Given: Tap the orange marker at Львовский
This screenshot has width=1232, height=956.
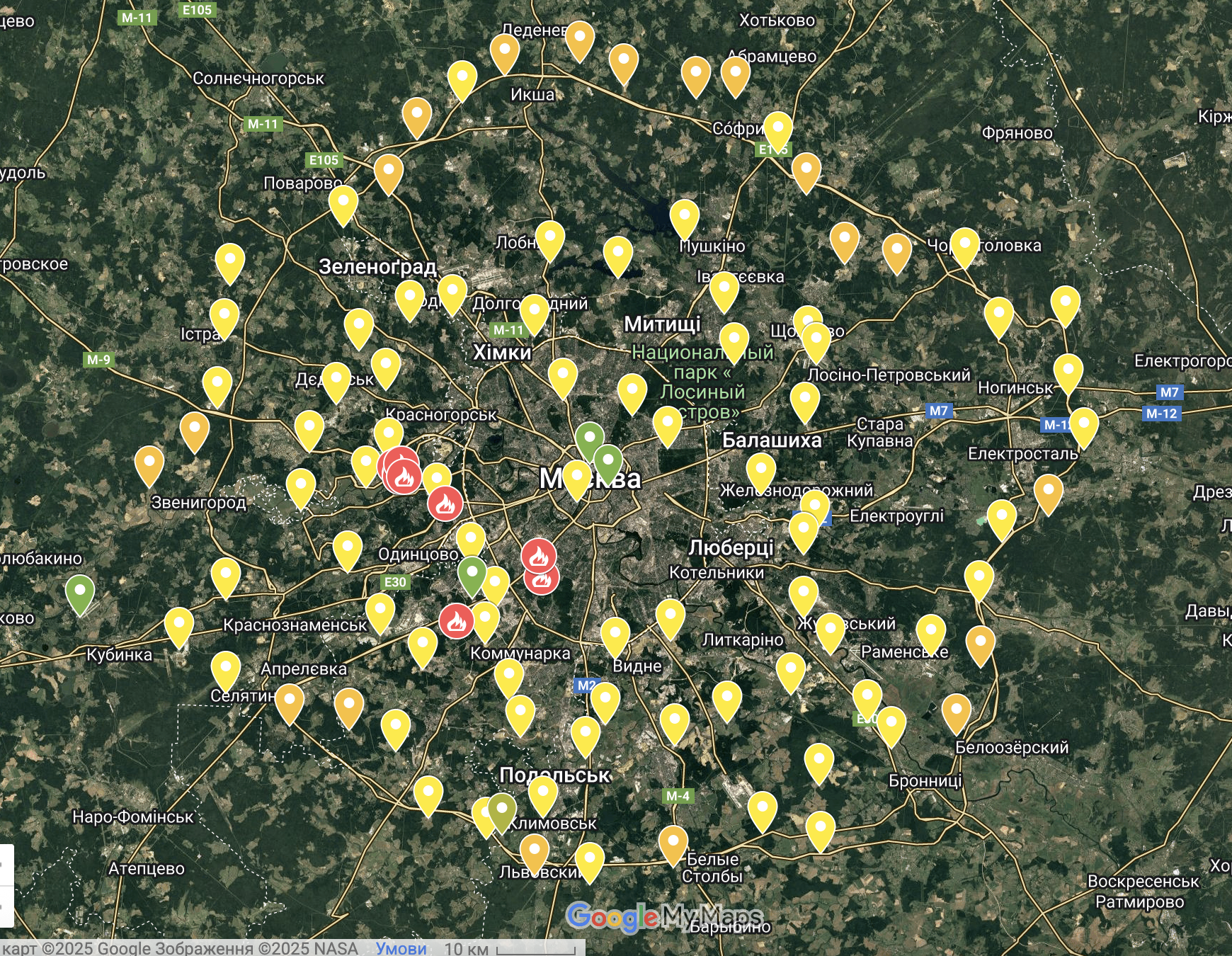Looking at the screenshot, I should pyautogui.click(x=534, y=851).
